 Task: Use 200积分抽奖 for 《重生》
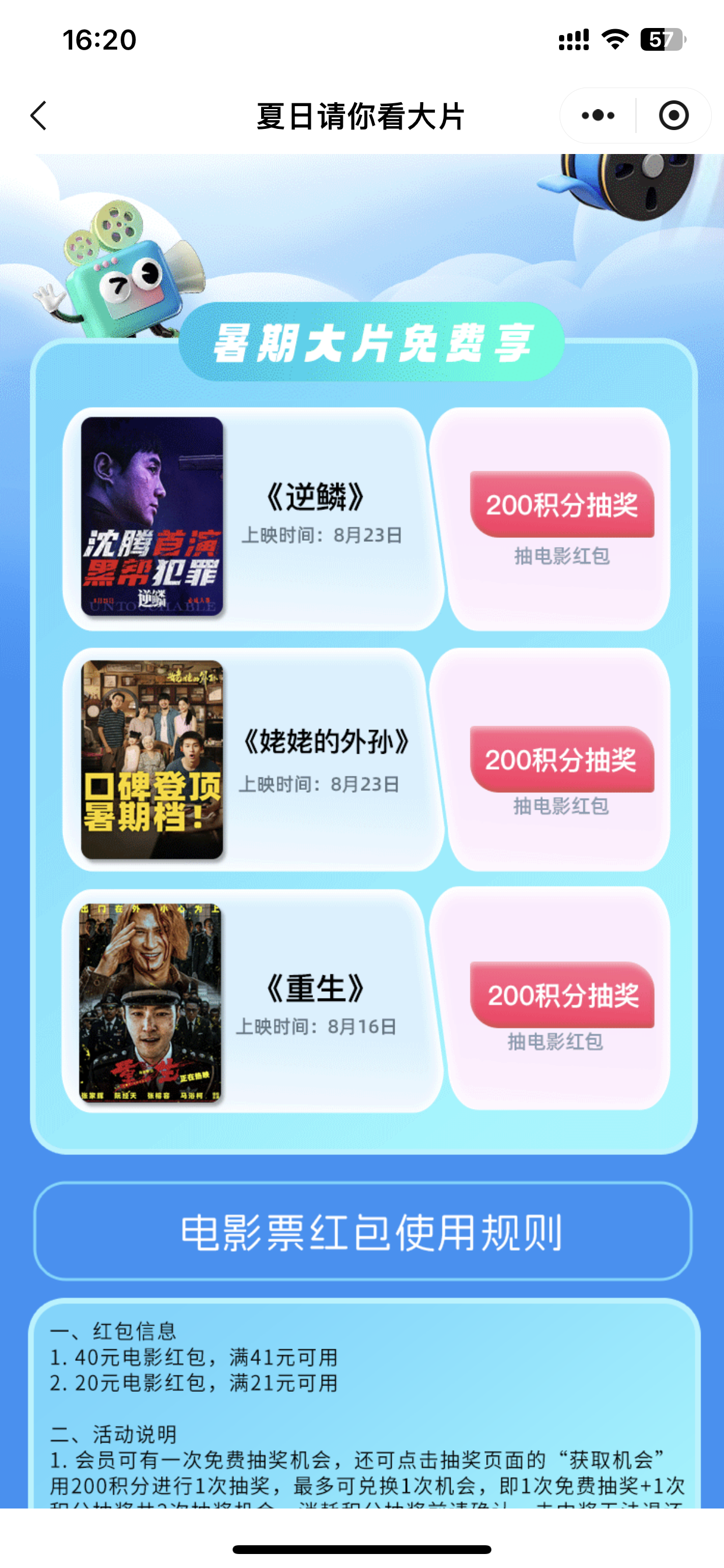(x=561, y=995)
